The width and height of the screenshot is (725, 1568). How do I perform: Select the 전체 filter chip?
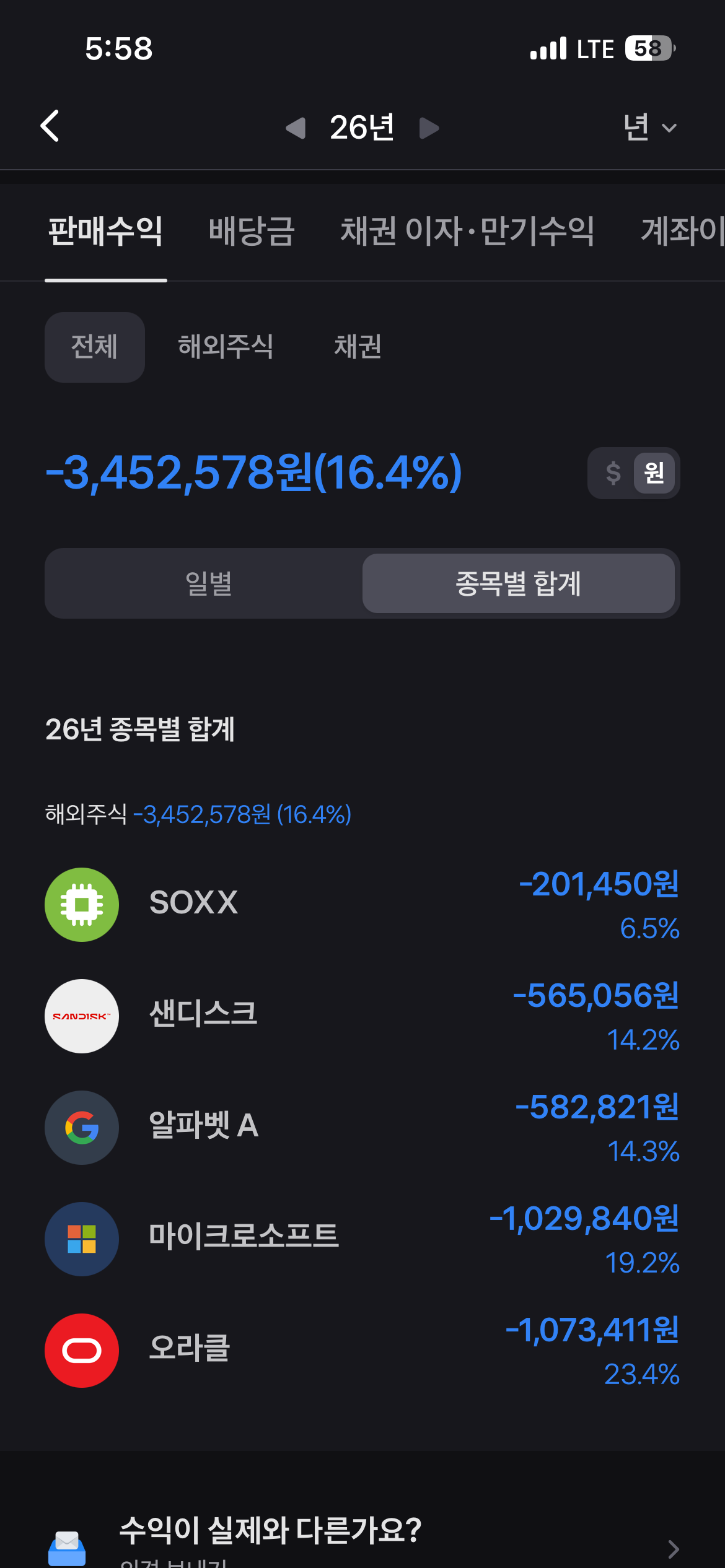94,347
